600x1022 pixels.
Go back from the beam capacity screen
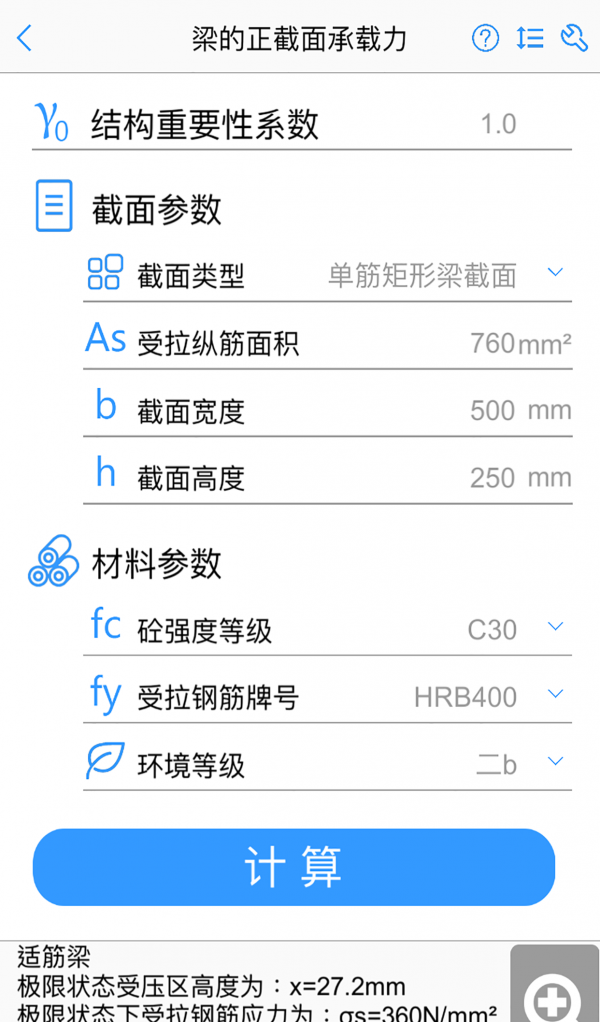pyautogui.click(x=25, y=39)
